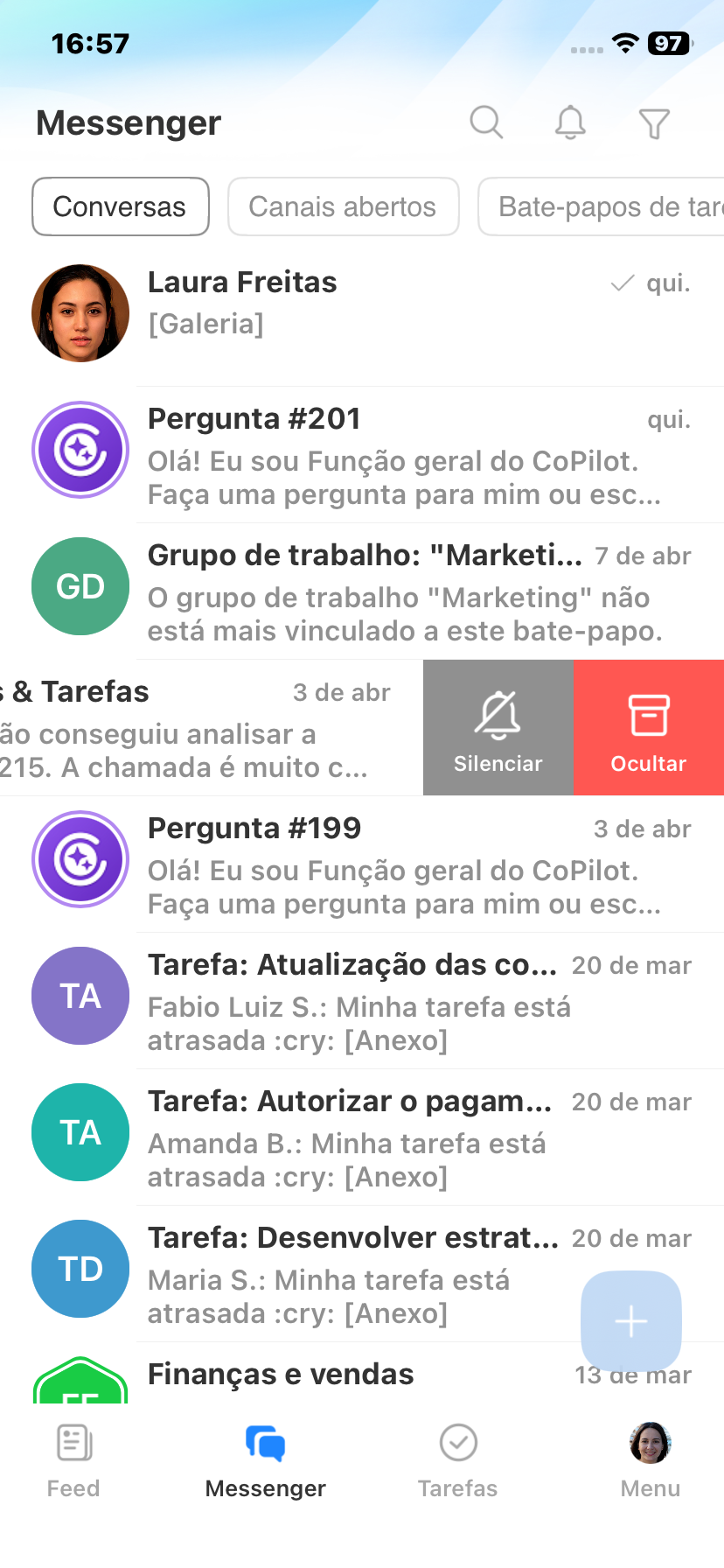This screenshot has width=724, height=1568.
Task: Open the search magnifier icon
Action: point(486,122)
